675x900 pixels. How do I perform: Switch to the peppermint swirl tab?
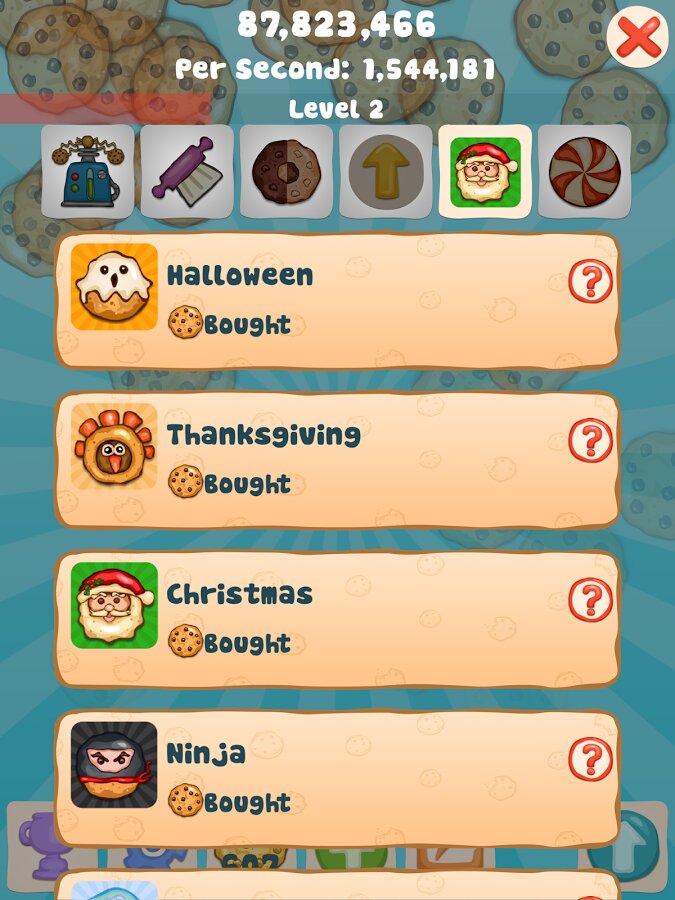pyautogui.click(x=584, y=171)
